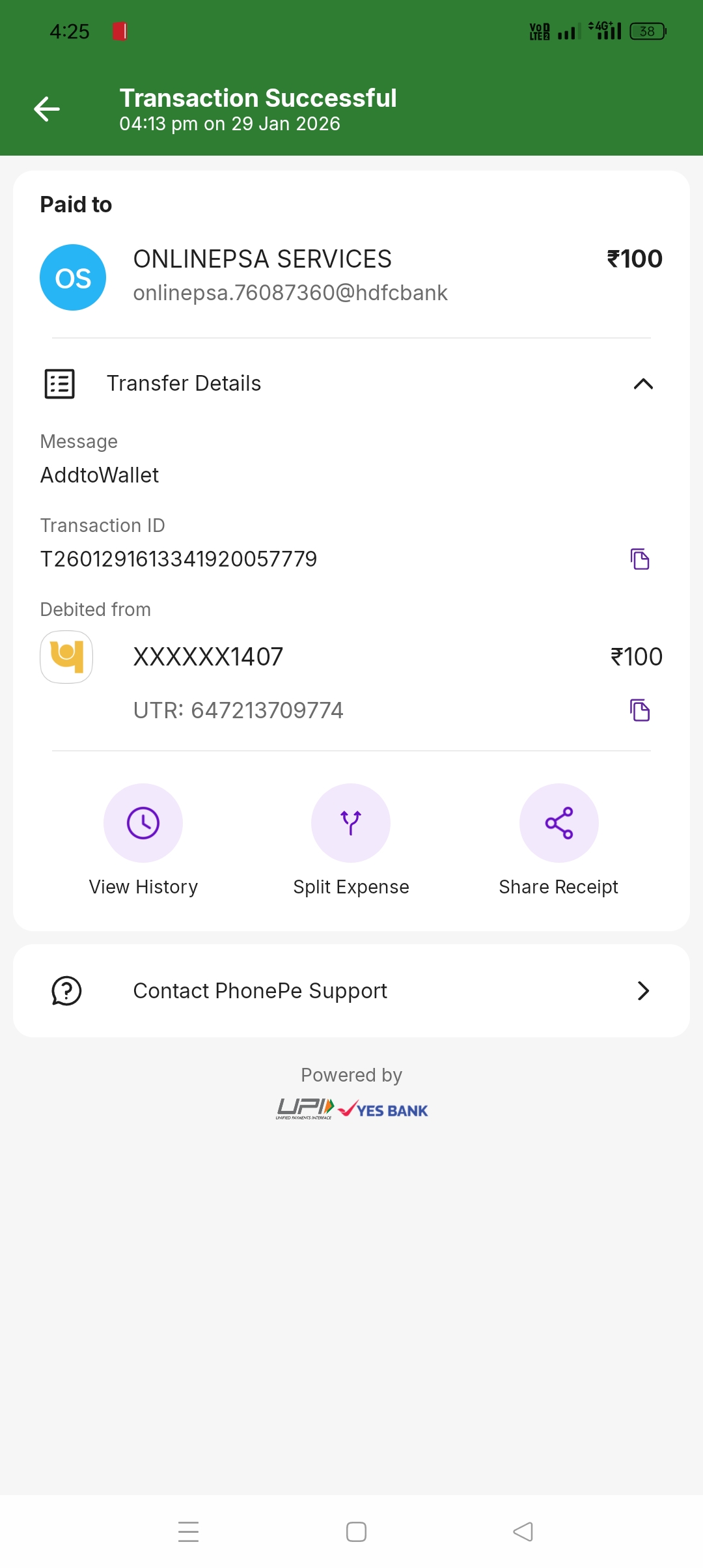Share Receipt of this payment
Image resolution: width=703 pixels, height=1568 pixels.
pos(558,823)
